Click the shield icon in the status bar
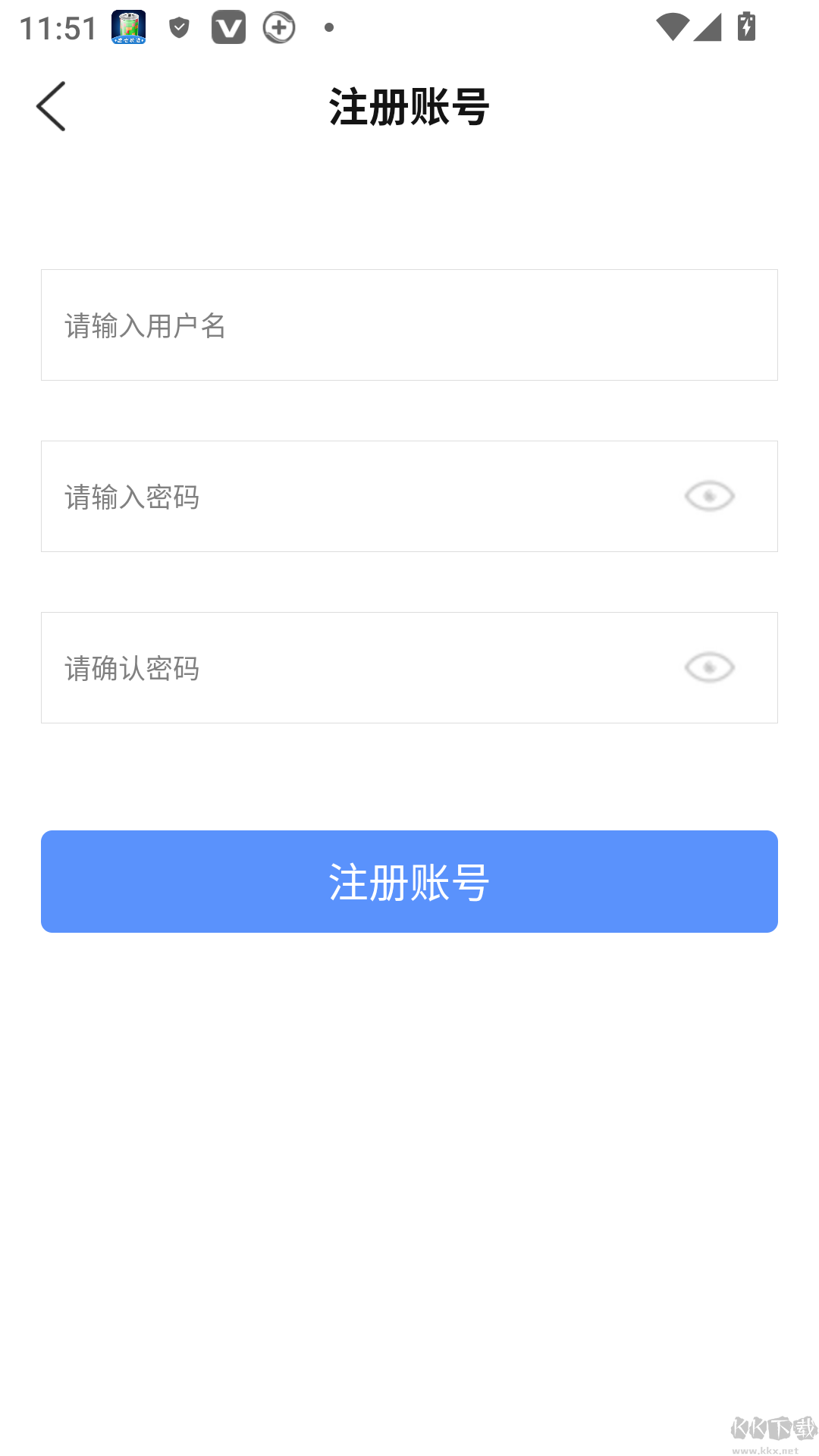Image resolution: width=819 pixels, height=1456 pixels. point(179,27)
